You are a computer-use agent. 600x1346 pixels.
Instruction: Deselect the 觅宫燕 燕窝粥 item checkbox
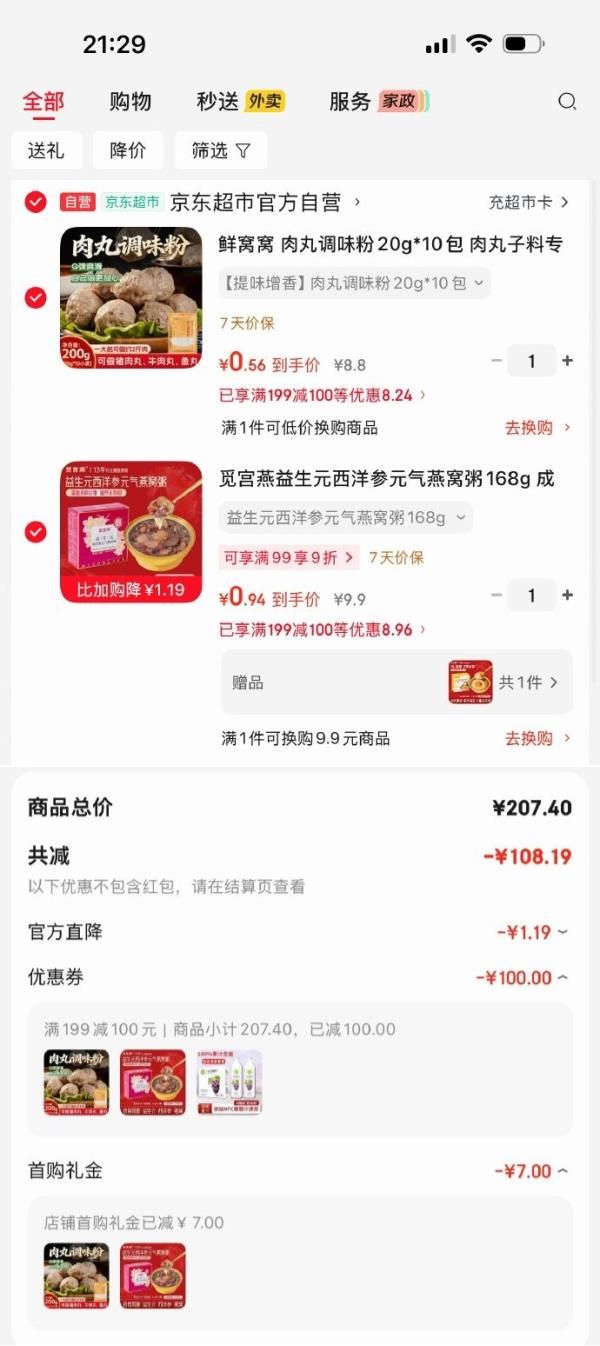click(35, 532)
